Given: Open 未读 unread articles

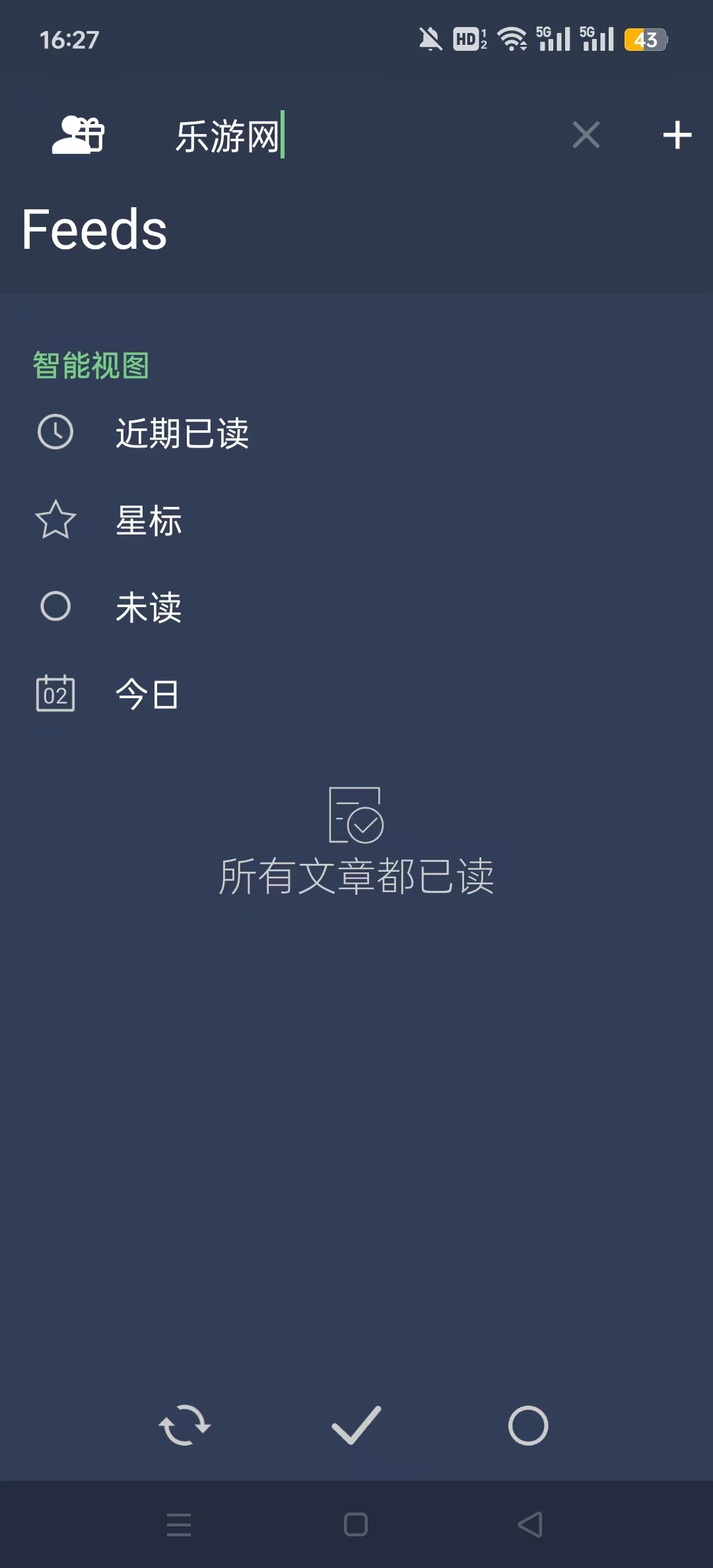Looking at the screenshot, I should [x=356, y=607].
